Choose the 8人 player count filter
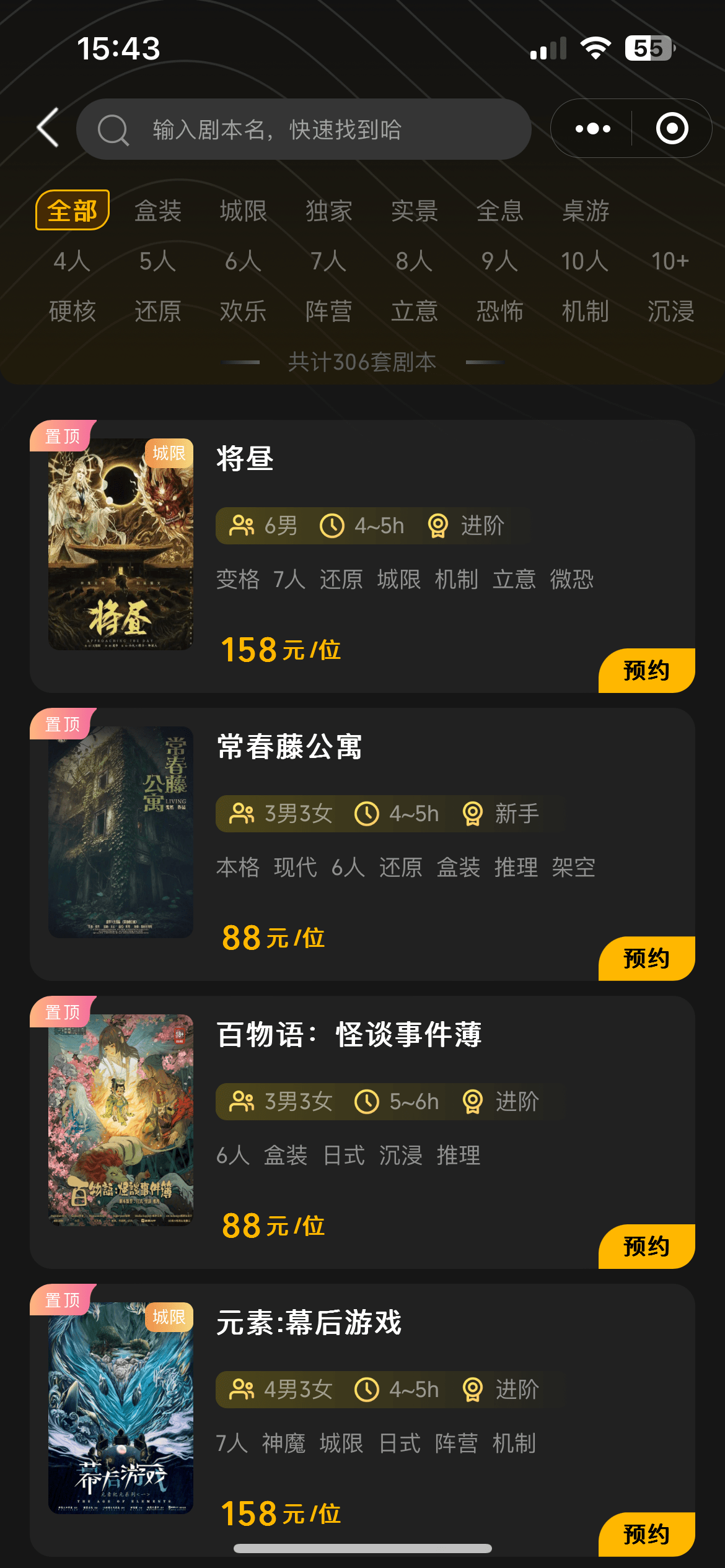 click(415, 261)
